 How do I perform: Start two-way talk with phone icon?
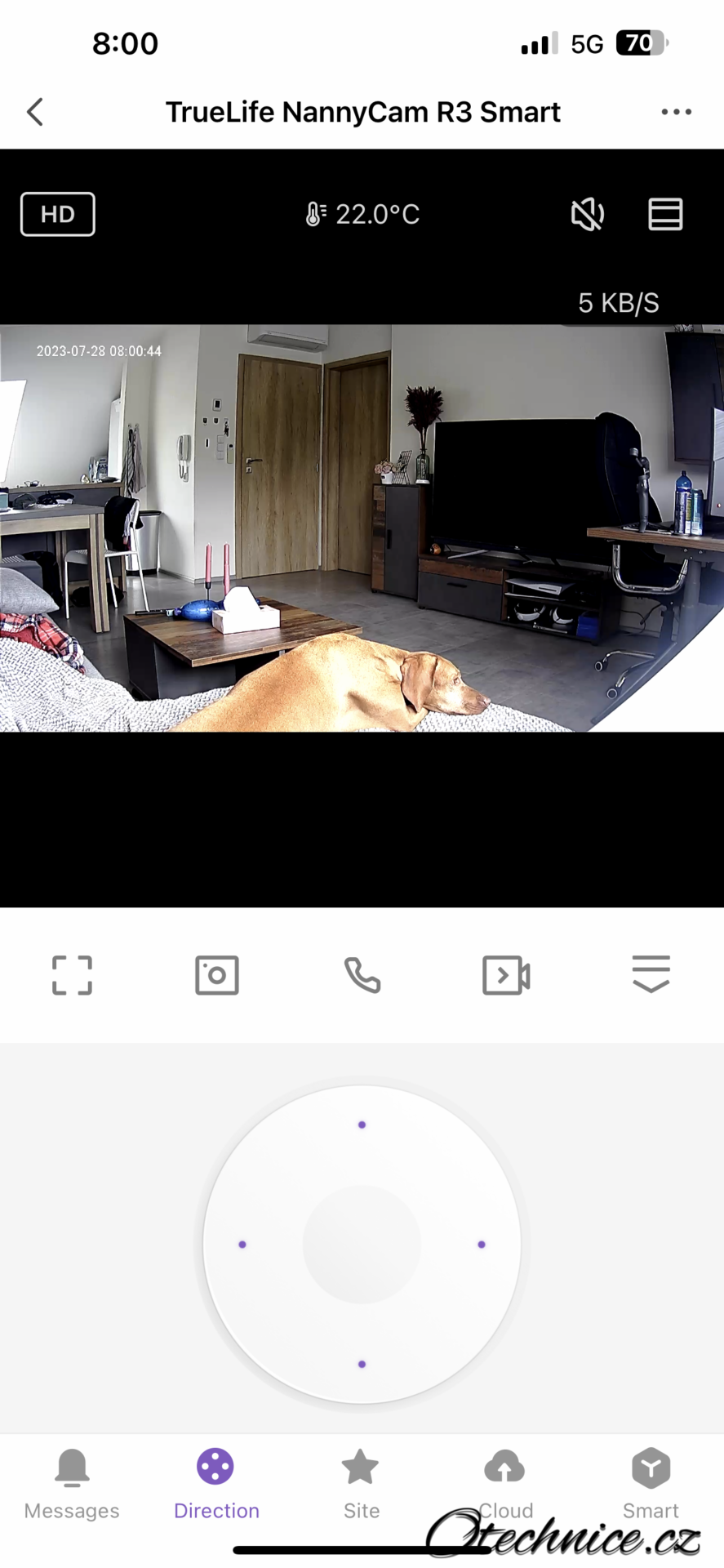pos(362,975)
